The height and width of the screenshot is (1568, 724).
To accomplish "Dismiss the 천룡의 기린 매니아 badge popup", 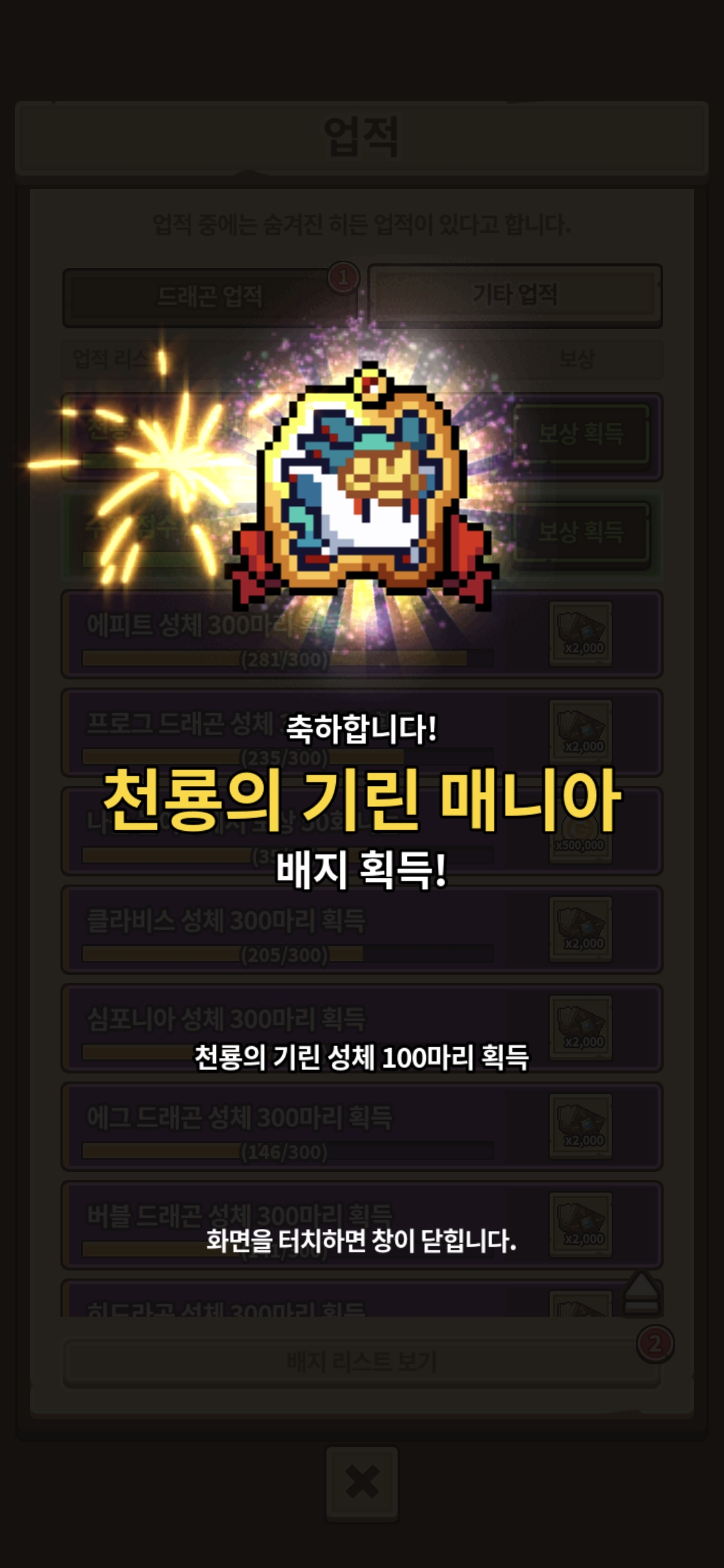I will pyautogui.click(x=361, y=1240).
